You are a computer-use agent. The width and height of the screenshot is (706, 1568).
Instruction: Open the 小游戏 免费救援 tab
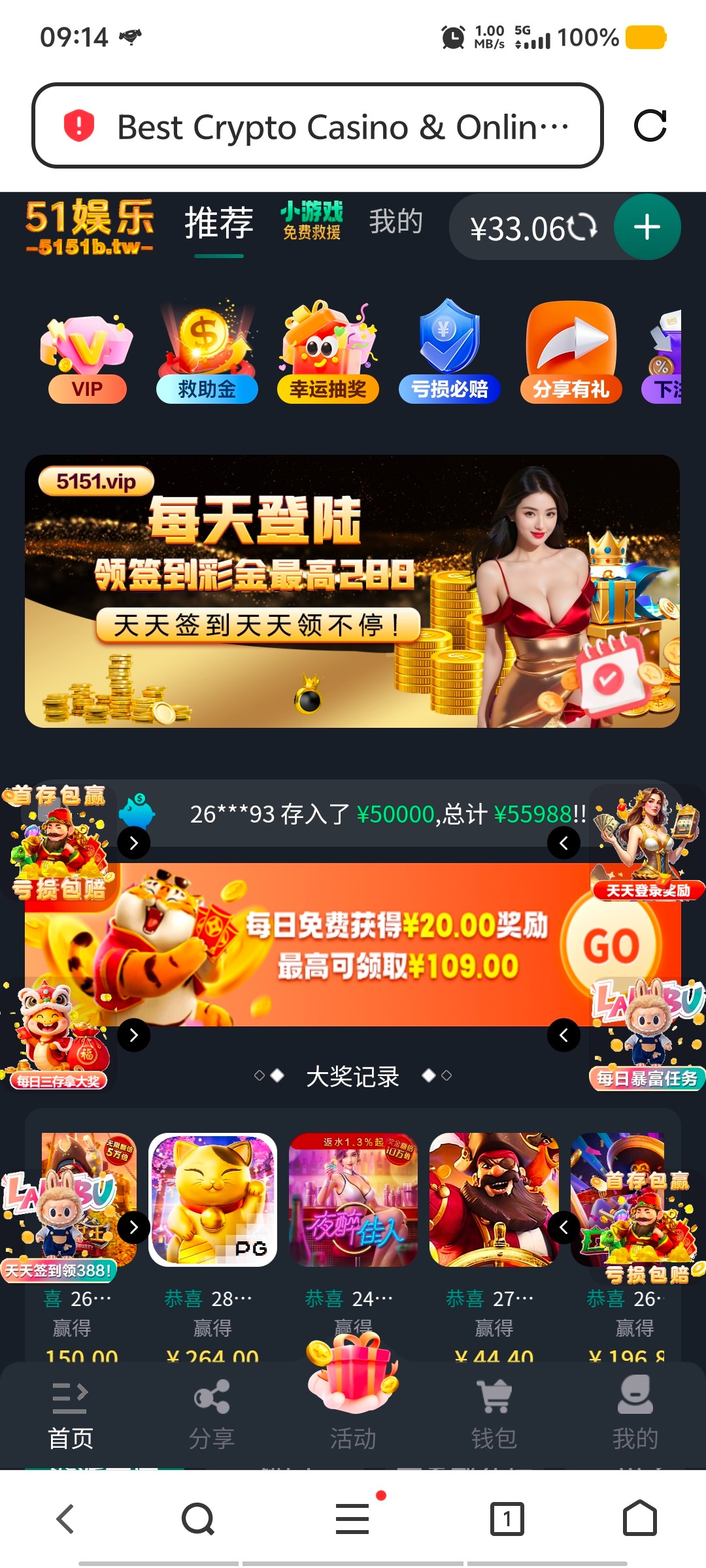pos(312,221)
